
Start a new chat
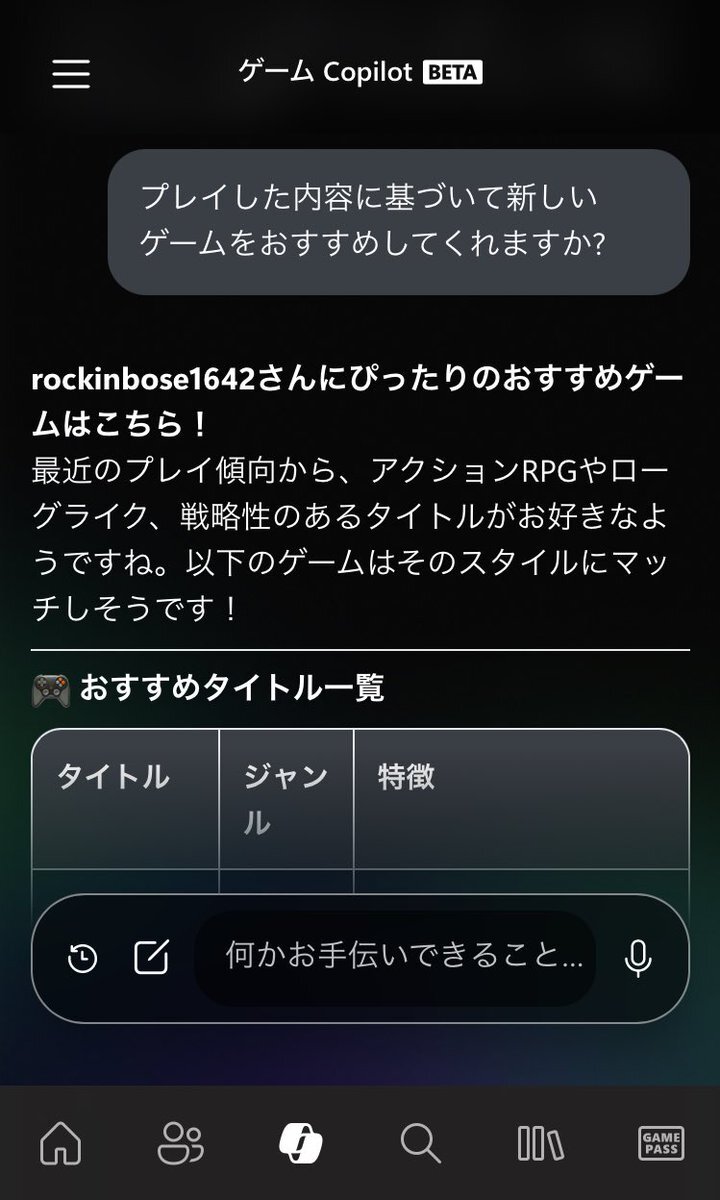(151, 958)
